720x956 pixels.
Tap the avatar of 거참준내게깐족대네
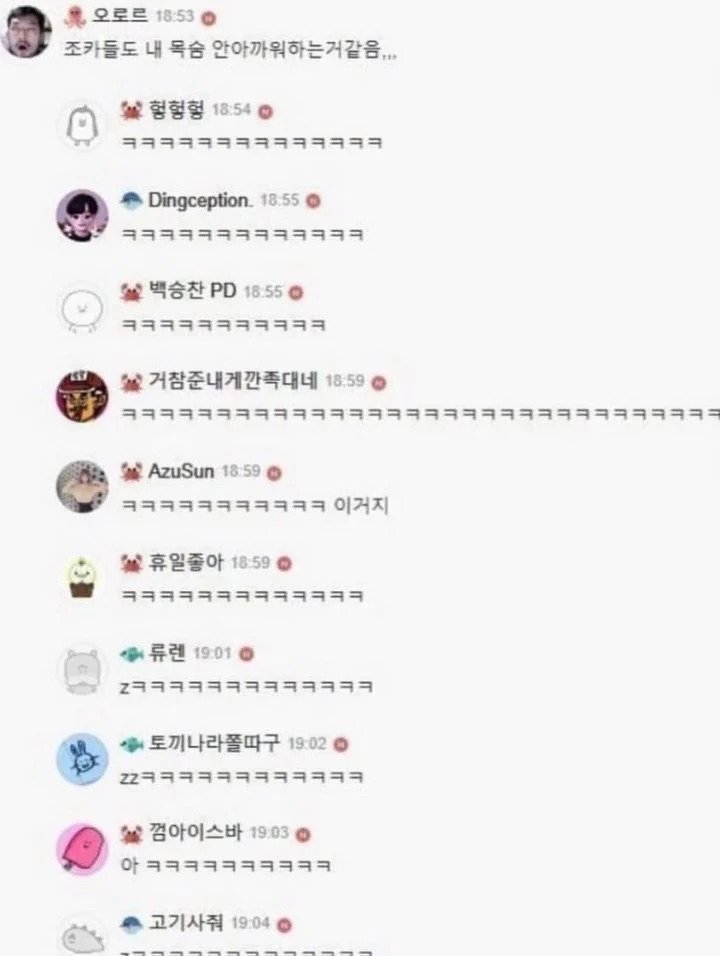tap(82, 396)
